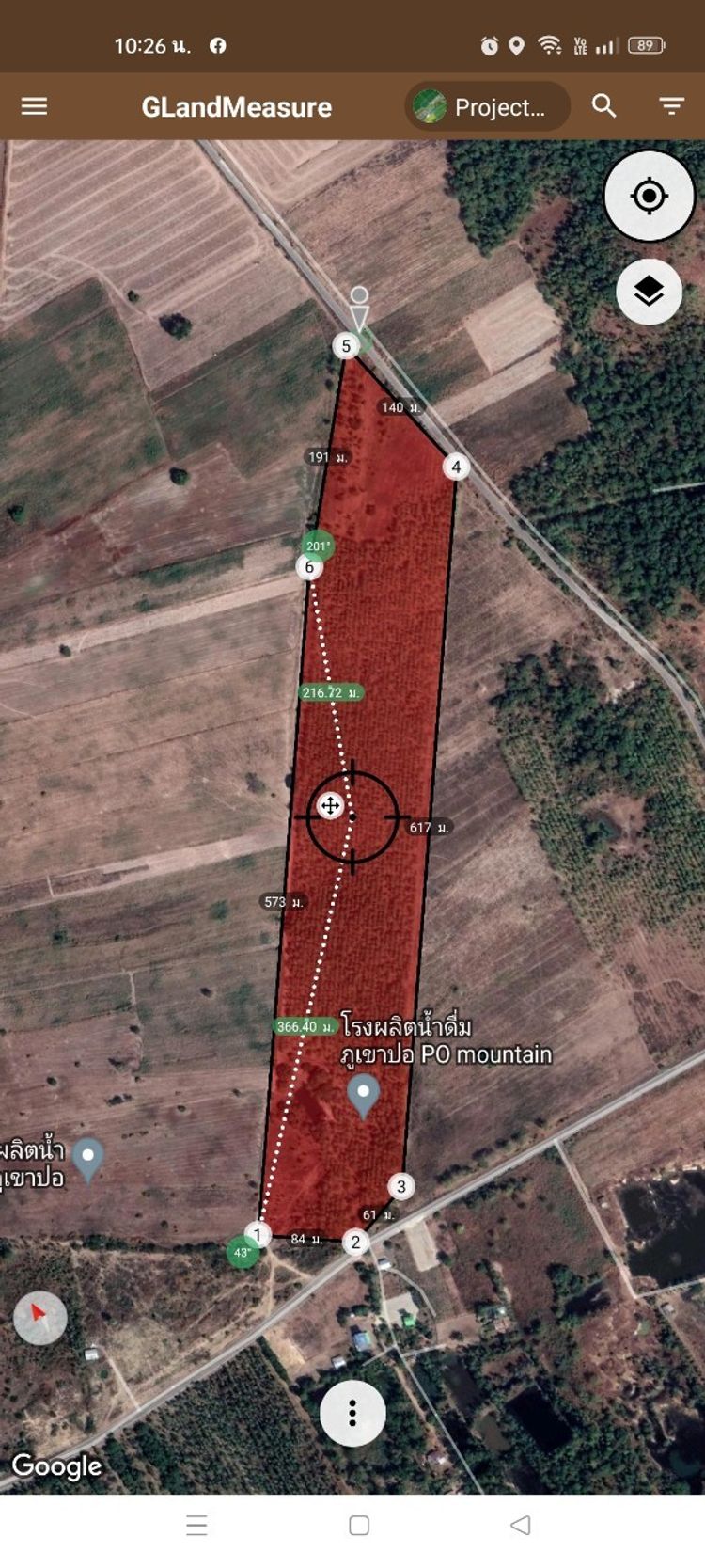Image resolution: width=705 pixels, height=1568 pixels.
Task: Open the PO mountain place pin
Action: click(x=363, y=1096)
